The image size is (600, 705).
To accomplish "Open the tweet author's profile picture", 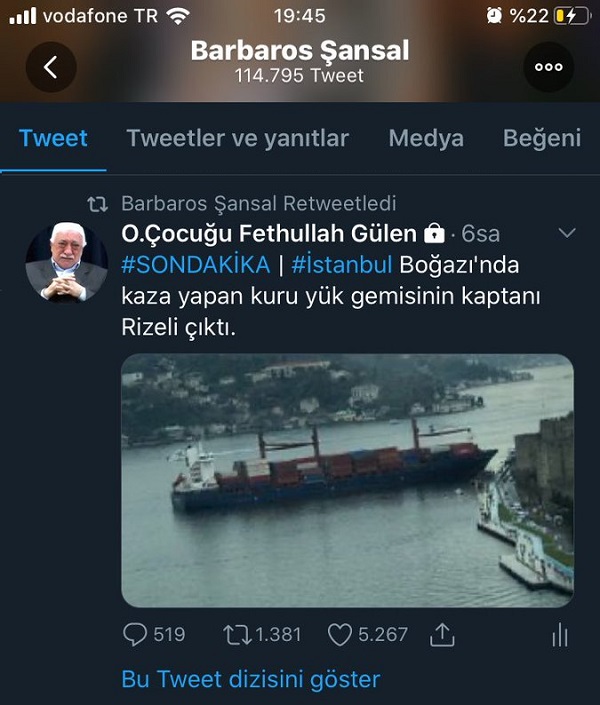I will click(x=66, y=261).
